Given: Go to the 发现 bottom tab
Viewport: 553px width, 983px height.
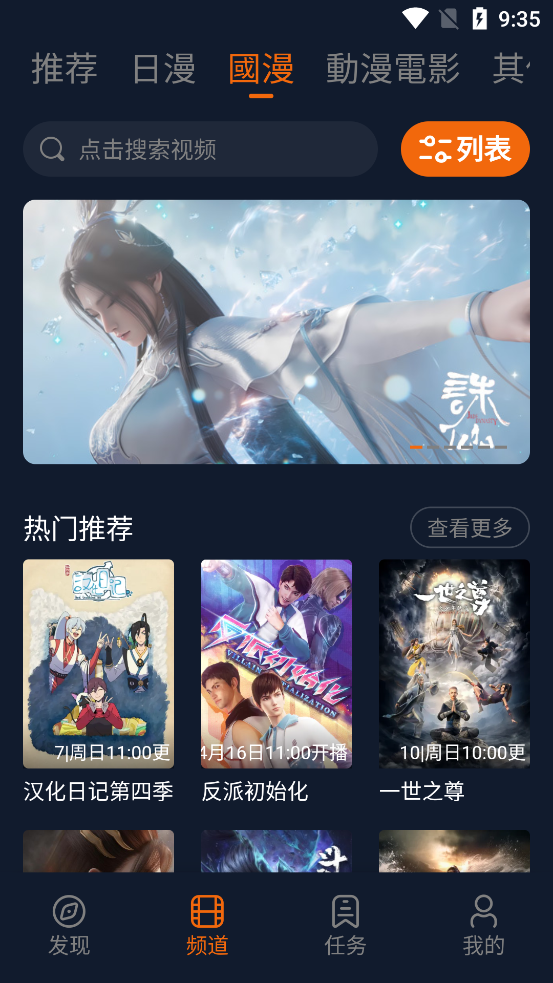Looking at the screenshot, I should [x=69, y=925].
